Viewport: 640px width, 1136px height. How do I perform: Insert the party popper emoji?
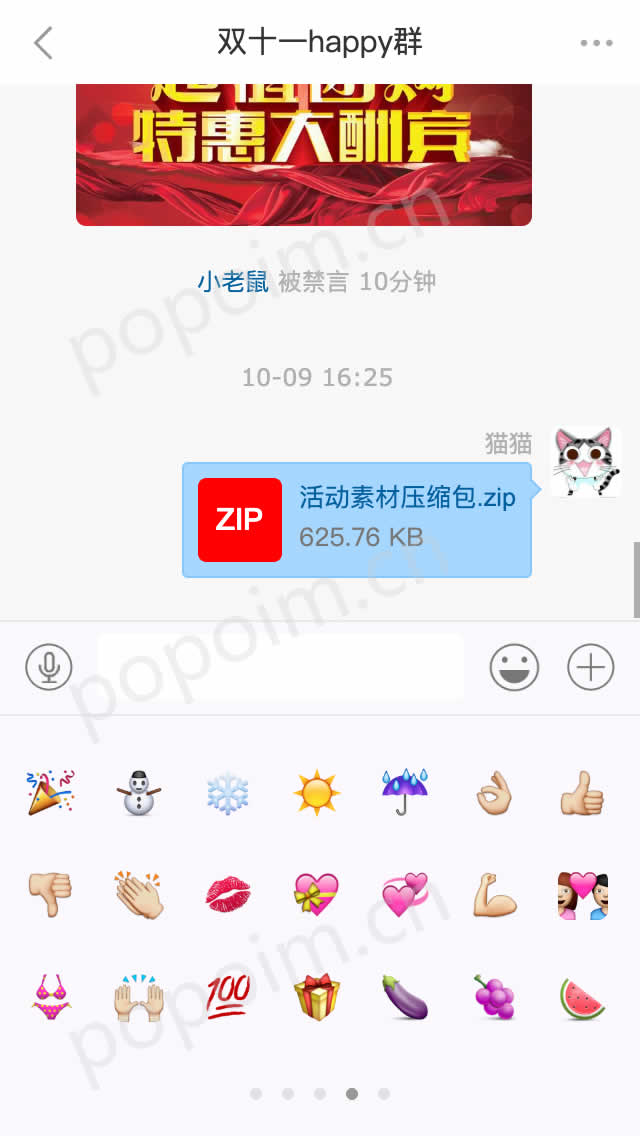[x=49, y=793]
